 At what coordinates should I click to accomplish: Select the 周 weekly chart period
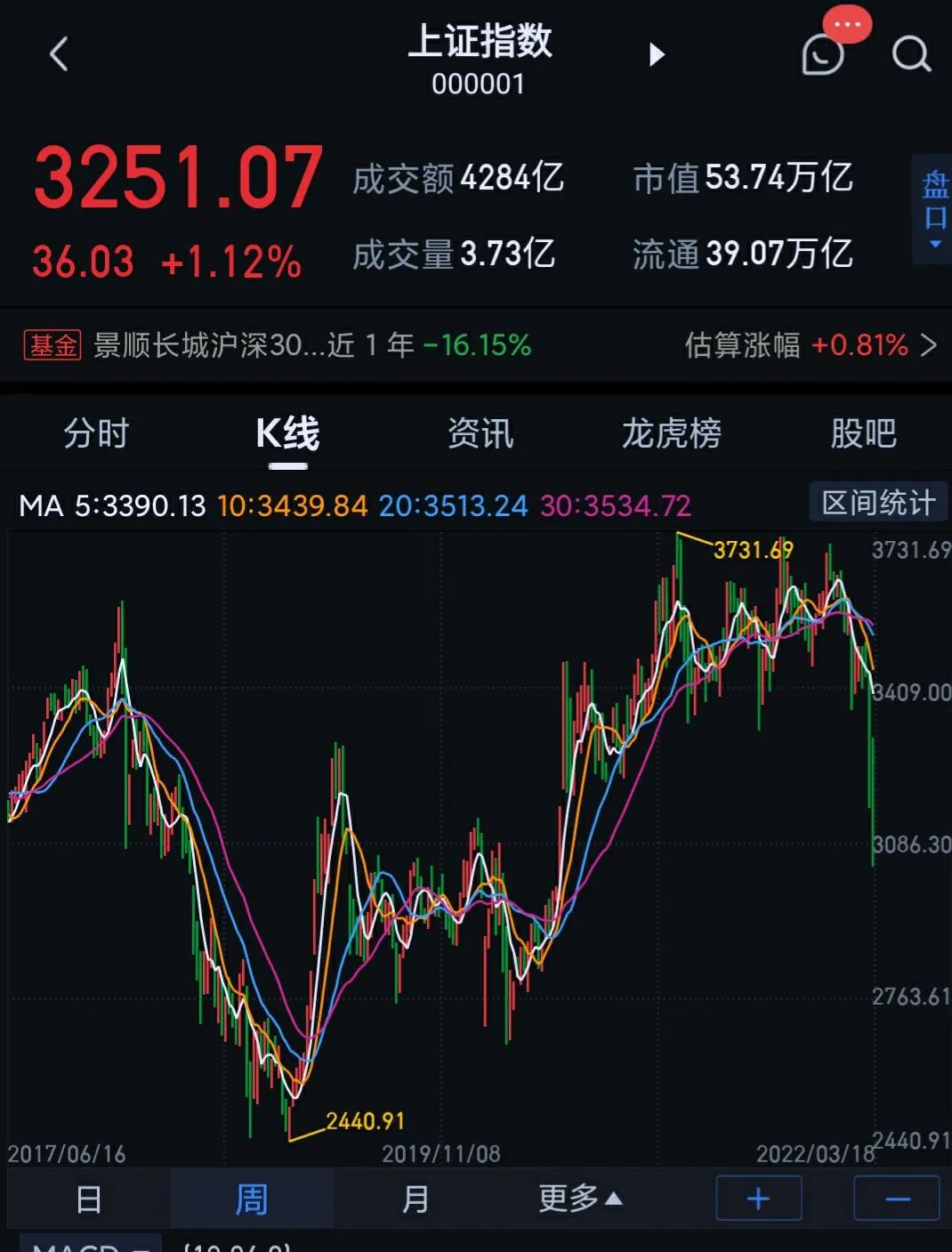click(252, 1199)
